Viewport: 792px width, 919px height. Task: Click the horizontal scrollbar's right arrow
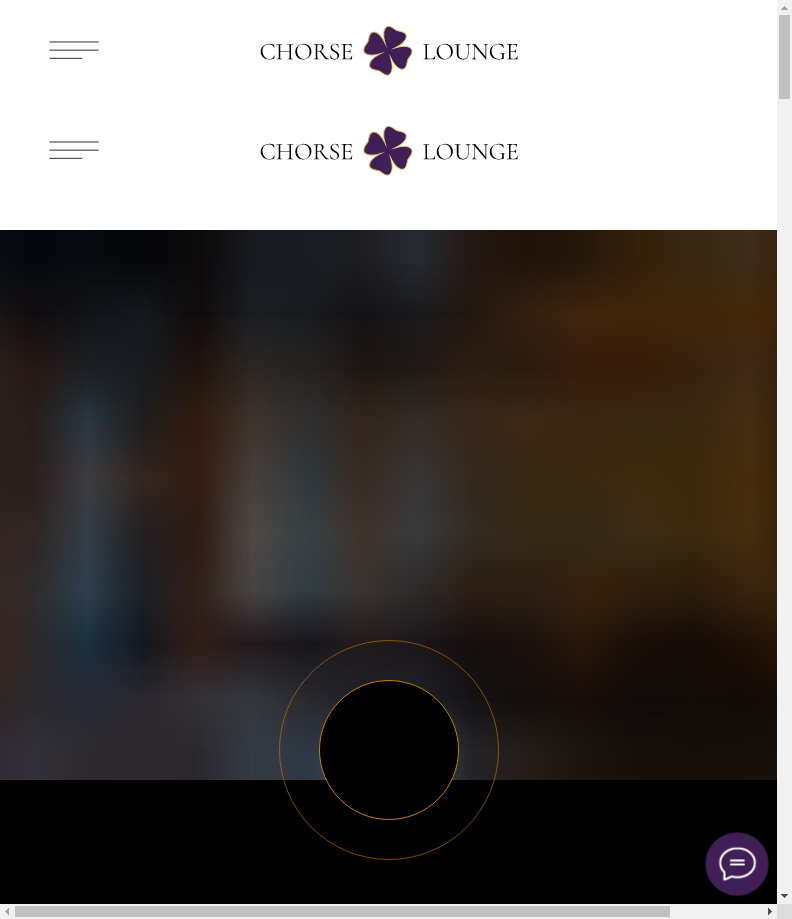pos(769,911)
